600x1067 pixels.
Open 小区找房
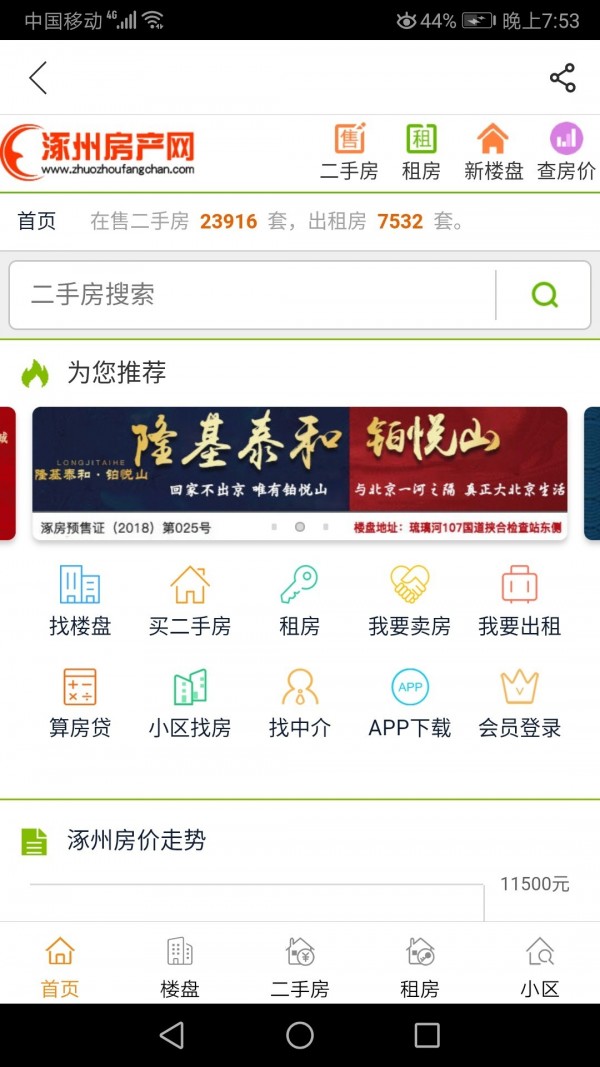190,703
